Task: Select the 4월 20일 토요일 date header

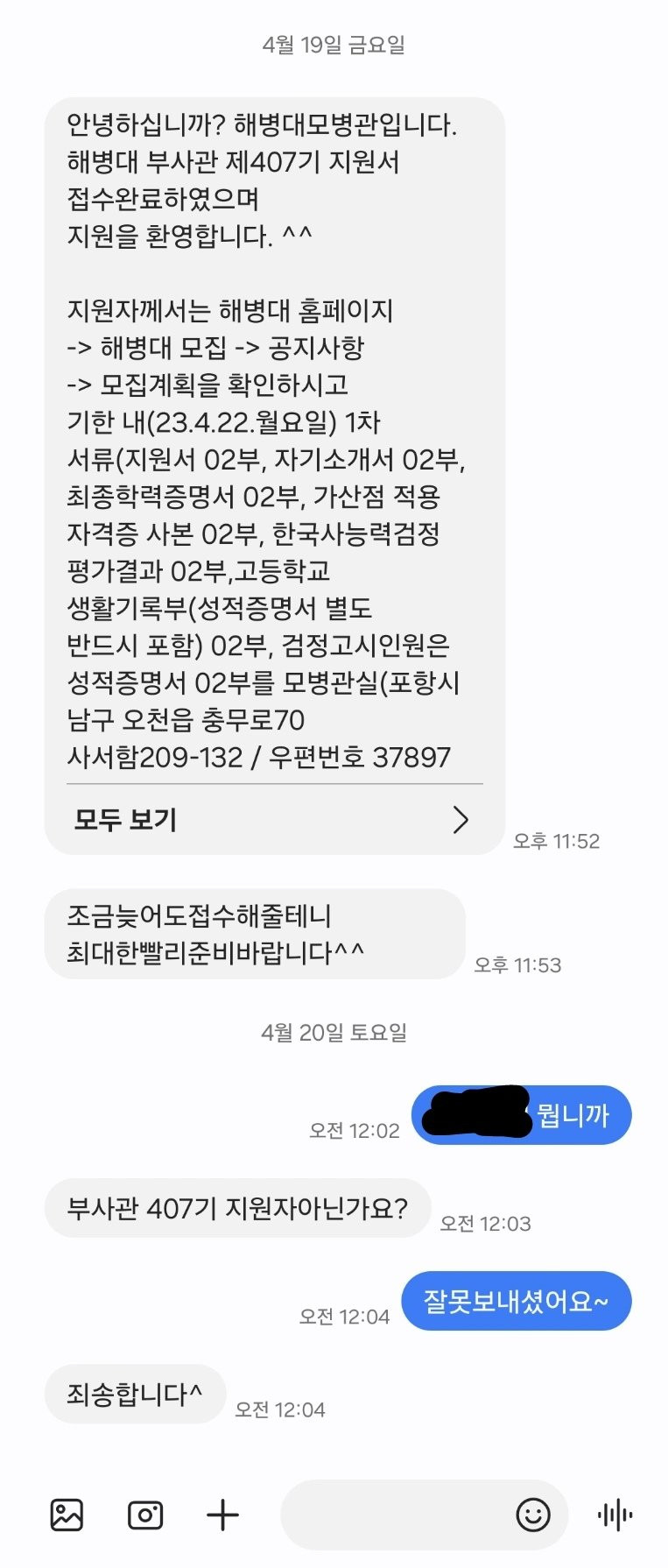Action: click(334, 1031)
